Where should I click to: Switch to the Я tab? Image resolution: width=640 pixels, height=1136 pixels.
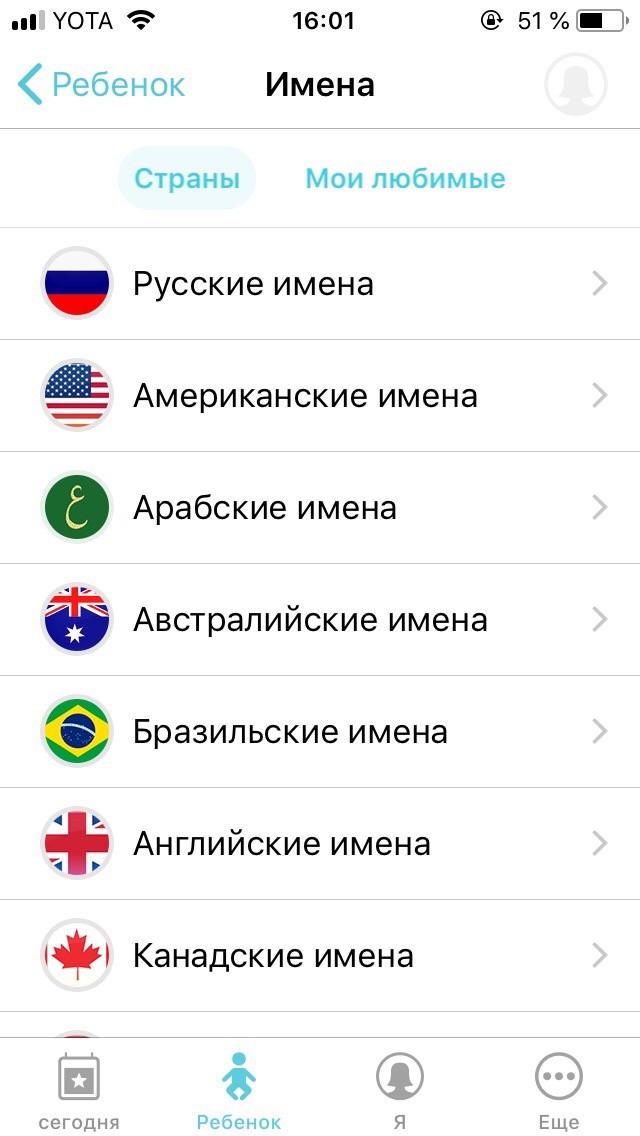point(399,1089)
